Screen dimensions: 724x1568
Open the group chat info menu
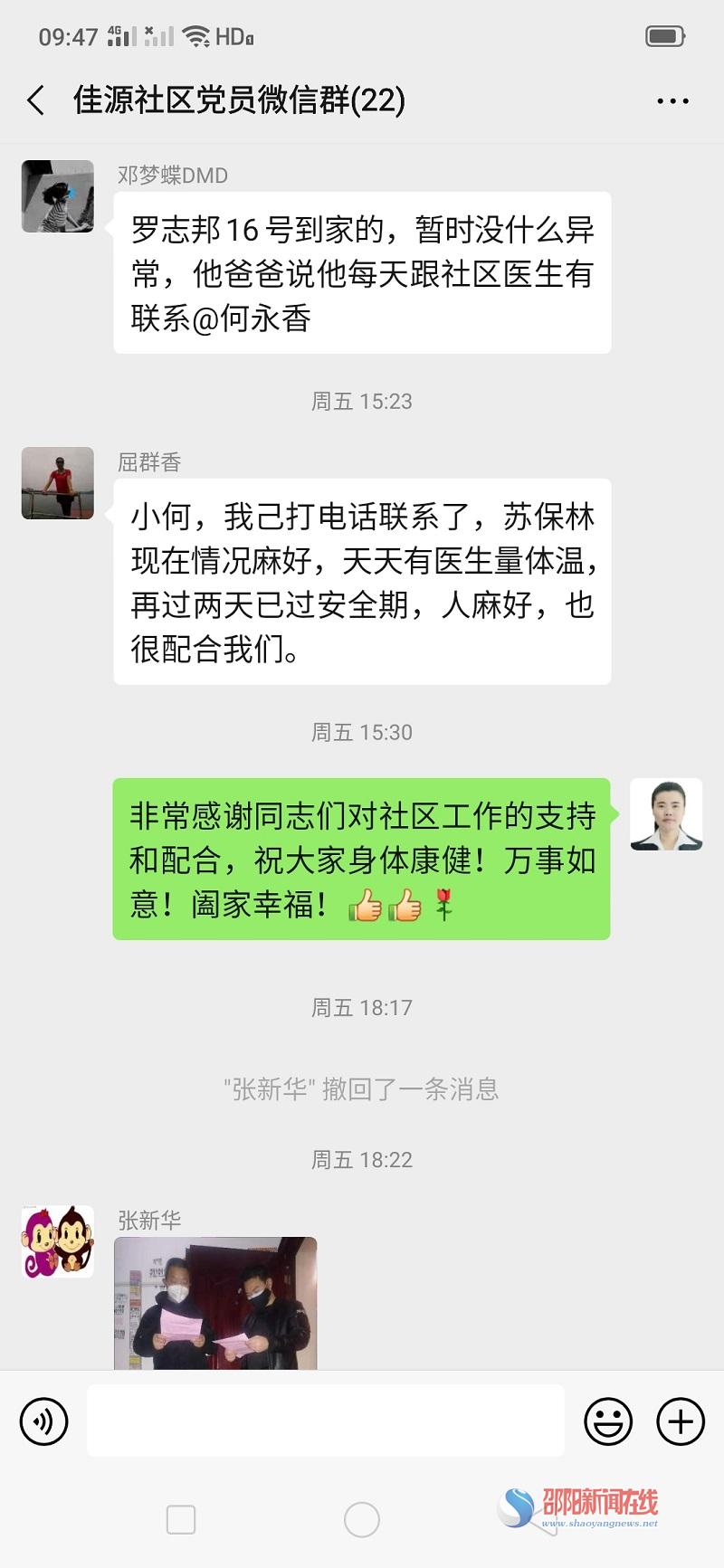(672, 101)
